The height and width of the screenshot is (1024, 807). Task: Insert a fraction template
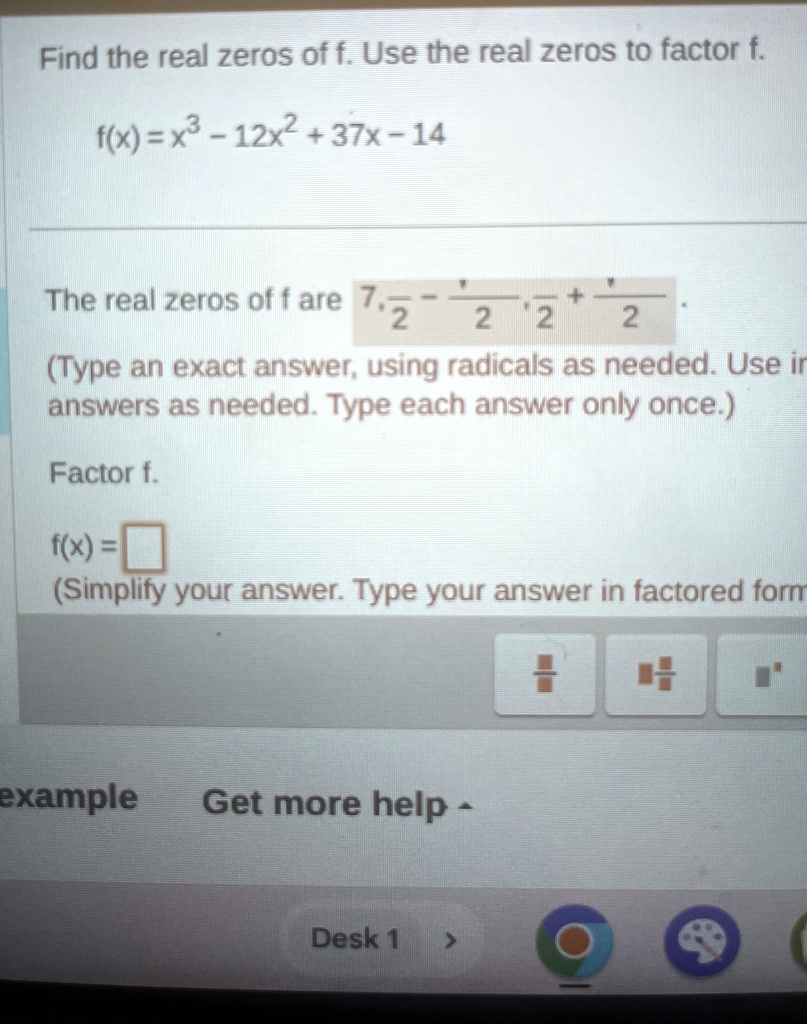coord(545,674)
